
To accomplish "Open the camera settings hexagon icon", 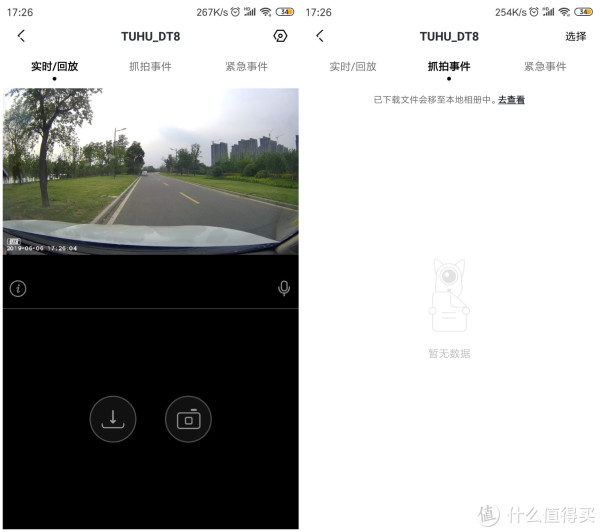I will tap(280, 36).
